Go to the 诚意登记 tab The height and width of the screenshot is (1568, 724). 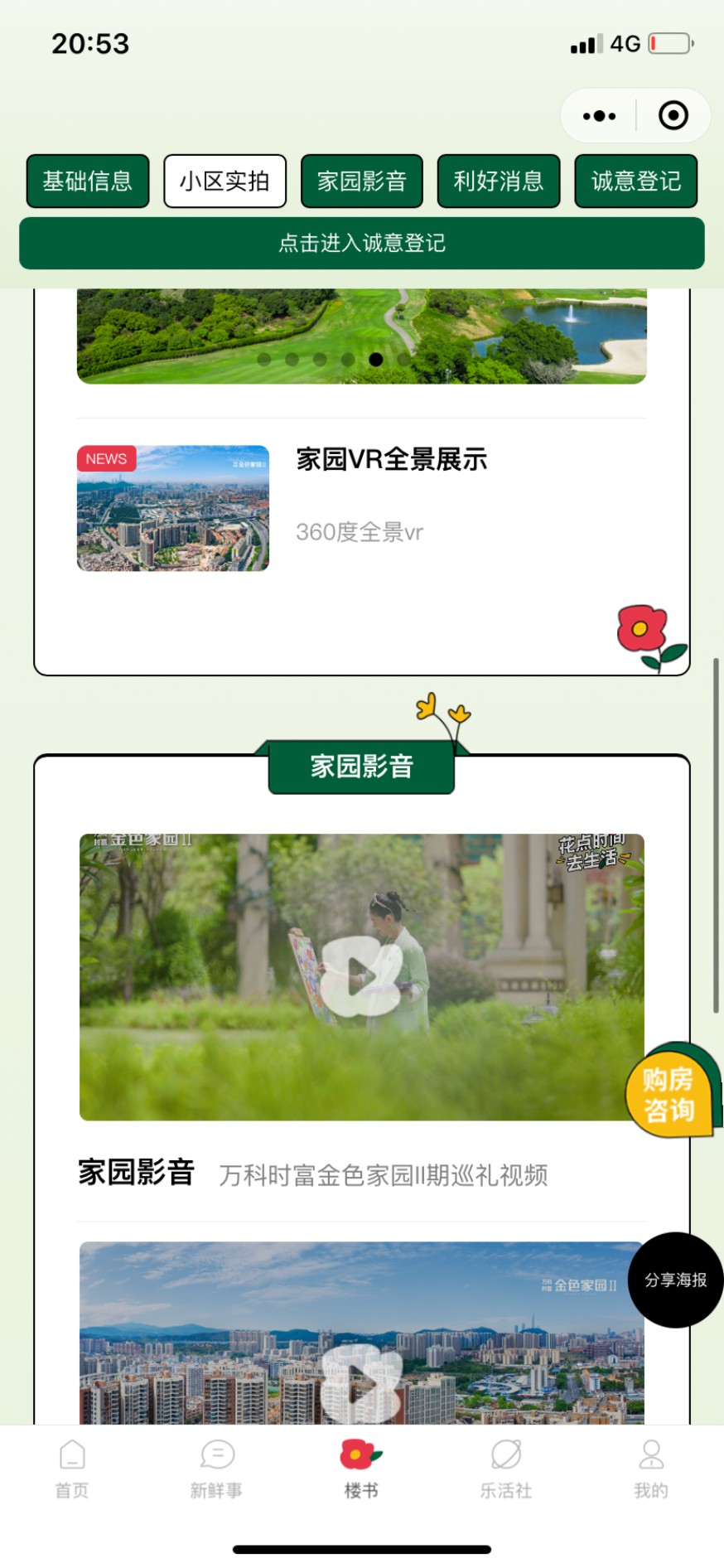point(635,181)
